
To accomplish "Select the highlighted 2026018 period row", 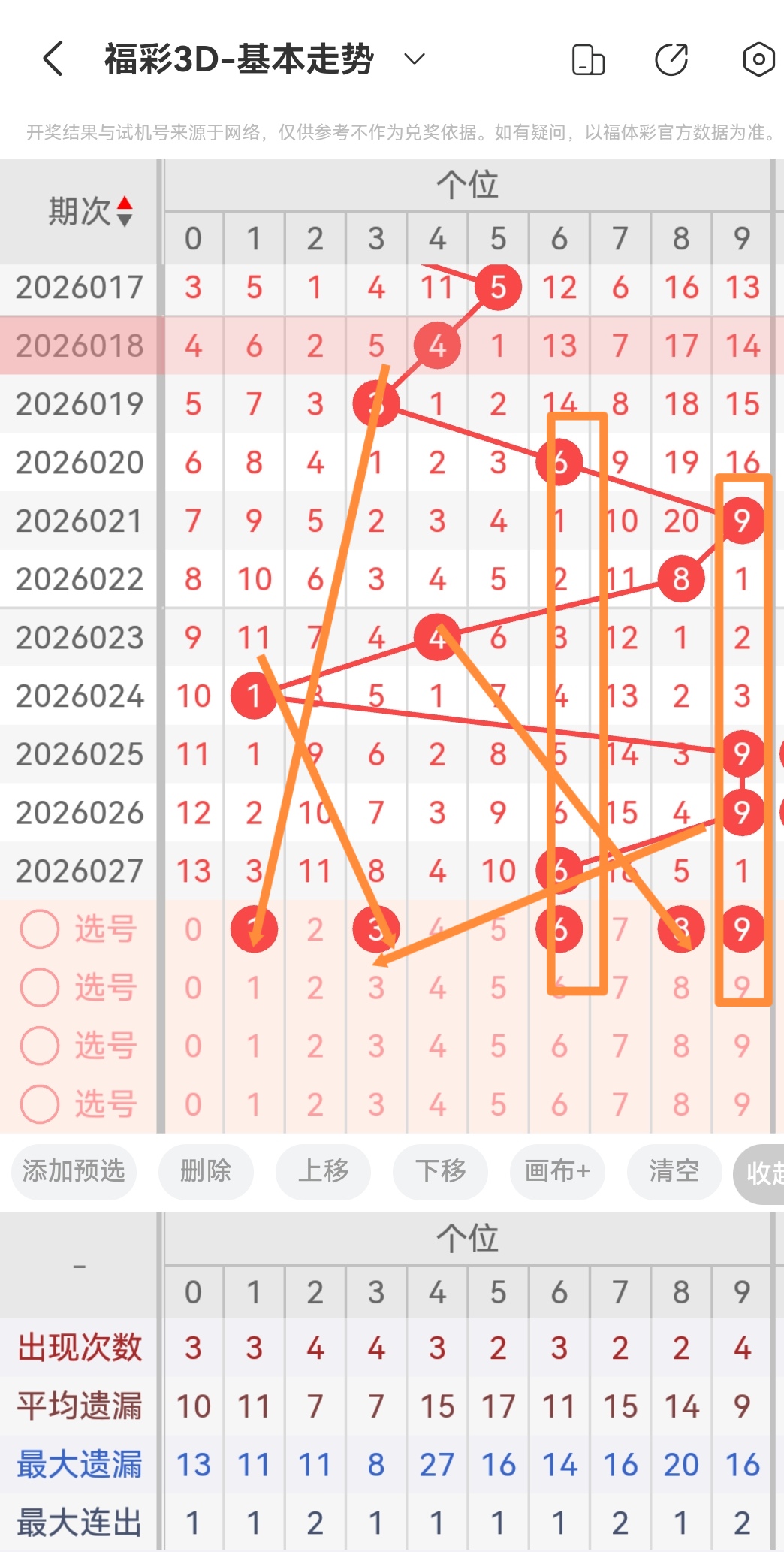I will [78, 345].
